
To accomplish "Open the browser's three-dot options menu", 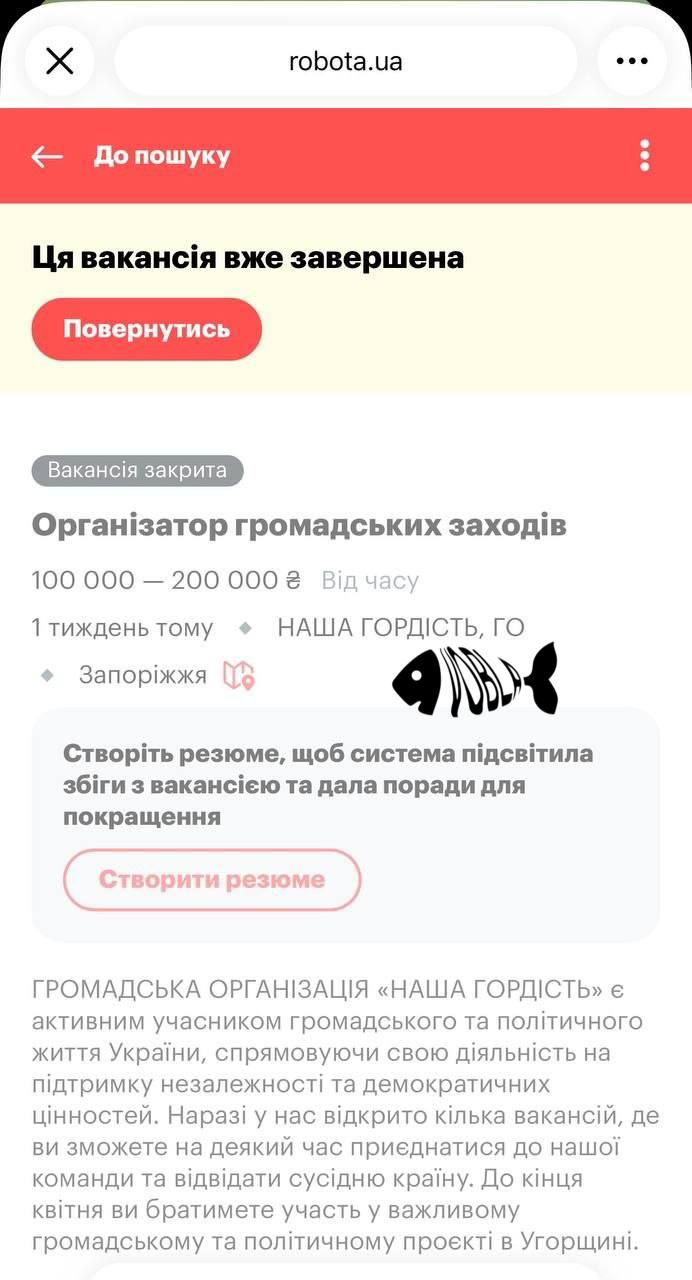I will [x=632, y=61].
